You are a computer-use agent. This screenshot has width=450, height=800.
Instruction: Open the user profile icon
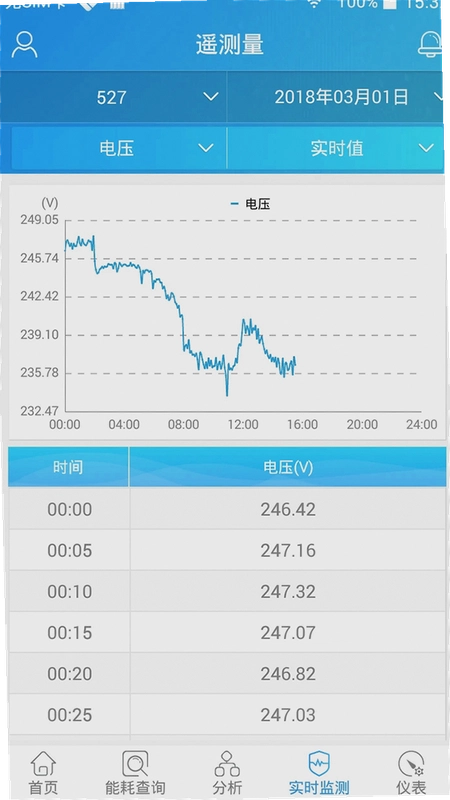pyautogui.click(x=24, y=45)
